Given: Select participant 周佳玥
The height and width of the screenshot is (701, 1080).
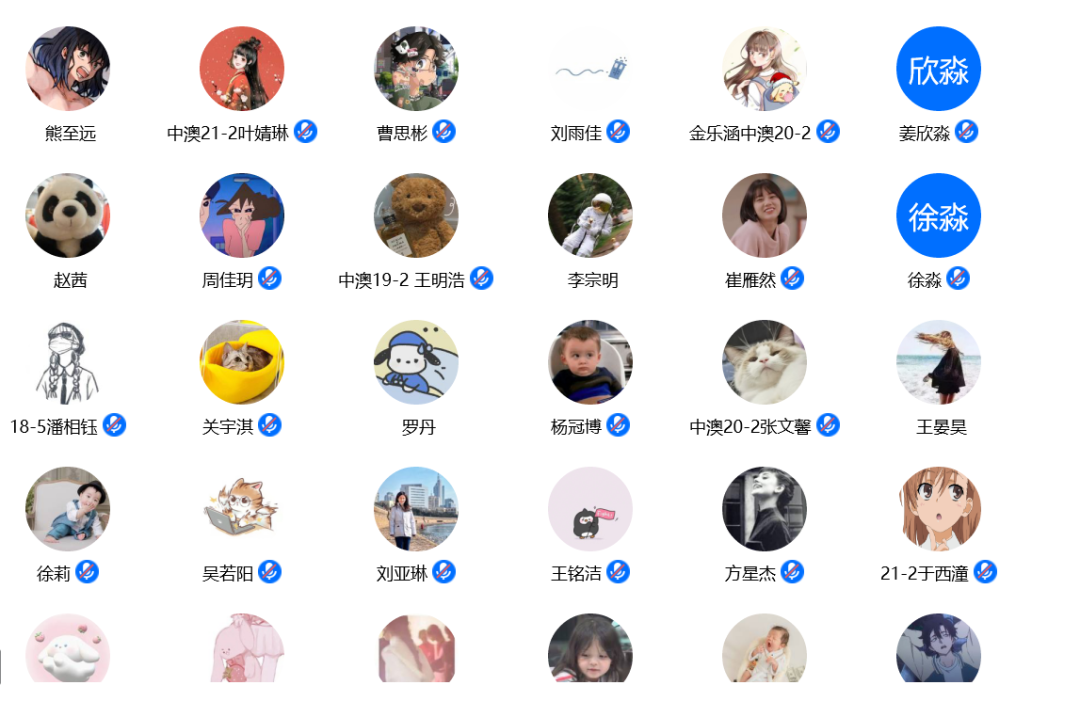Looking at the screenshot, I should [x=242, y=215].
